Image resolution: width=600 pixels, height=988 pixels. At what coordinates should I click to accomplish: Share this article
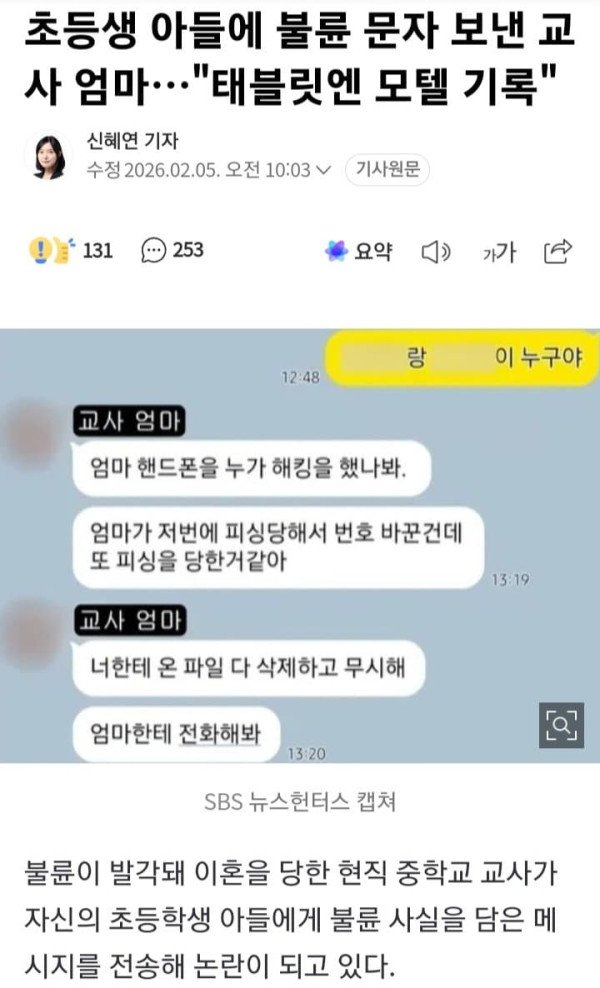click(x=557, y=251)
